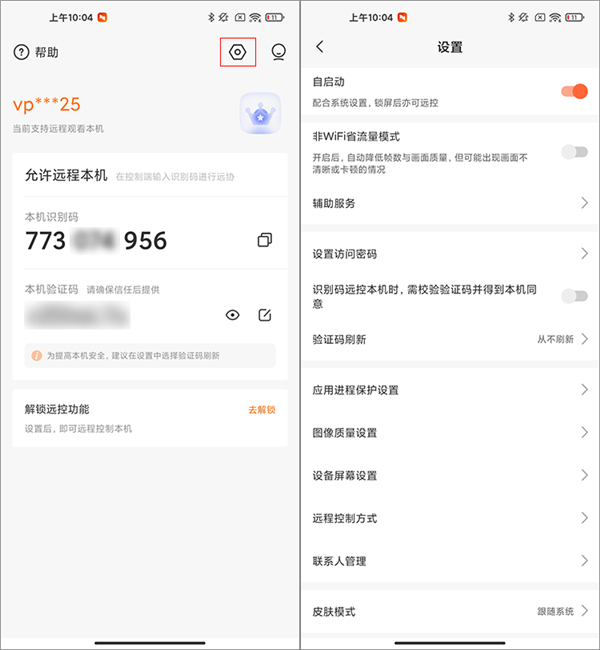The width and height of the screenshot is (600, 650).
Task: Edit the 本机验证码 verification code
Action: click(265, 315)
